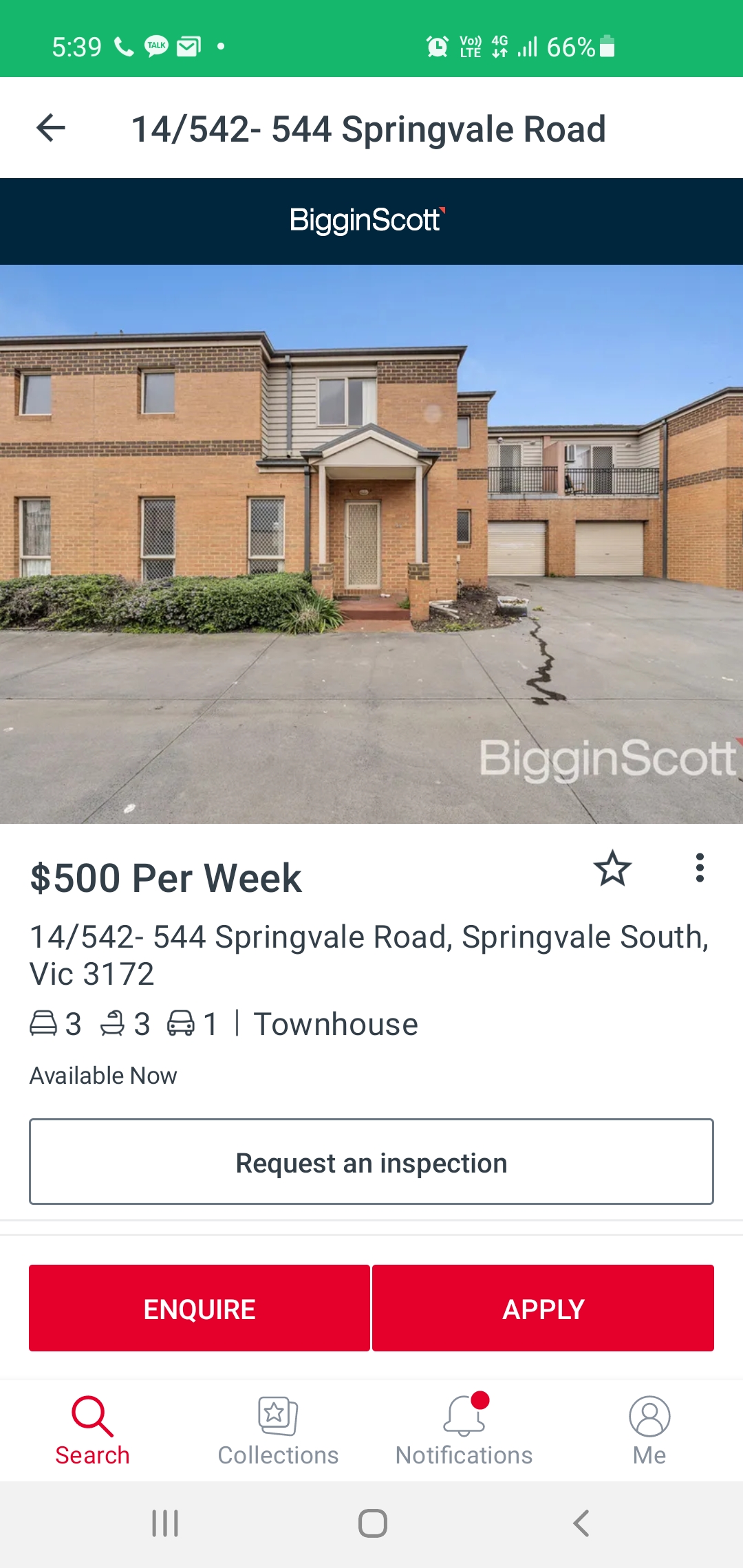This screenshot has height=1568, width=743.
Task: Go back using the top arrow
Action: pyautogui.click(x=51, y=128)
